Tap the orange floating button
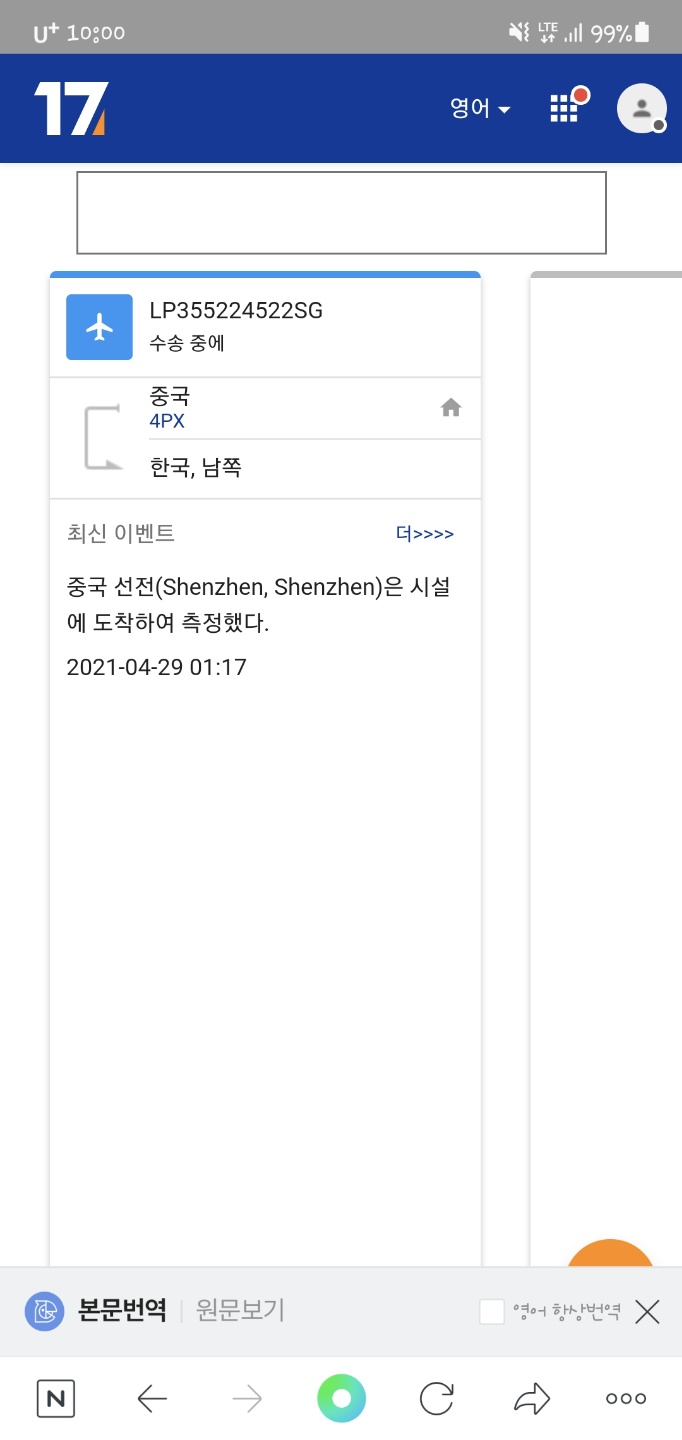Screen dimensions: 682x1440 610,1255
